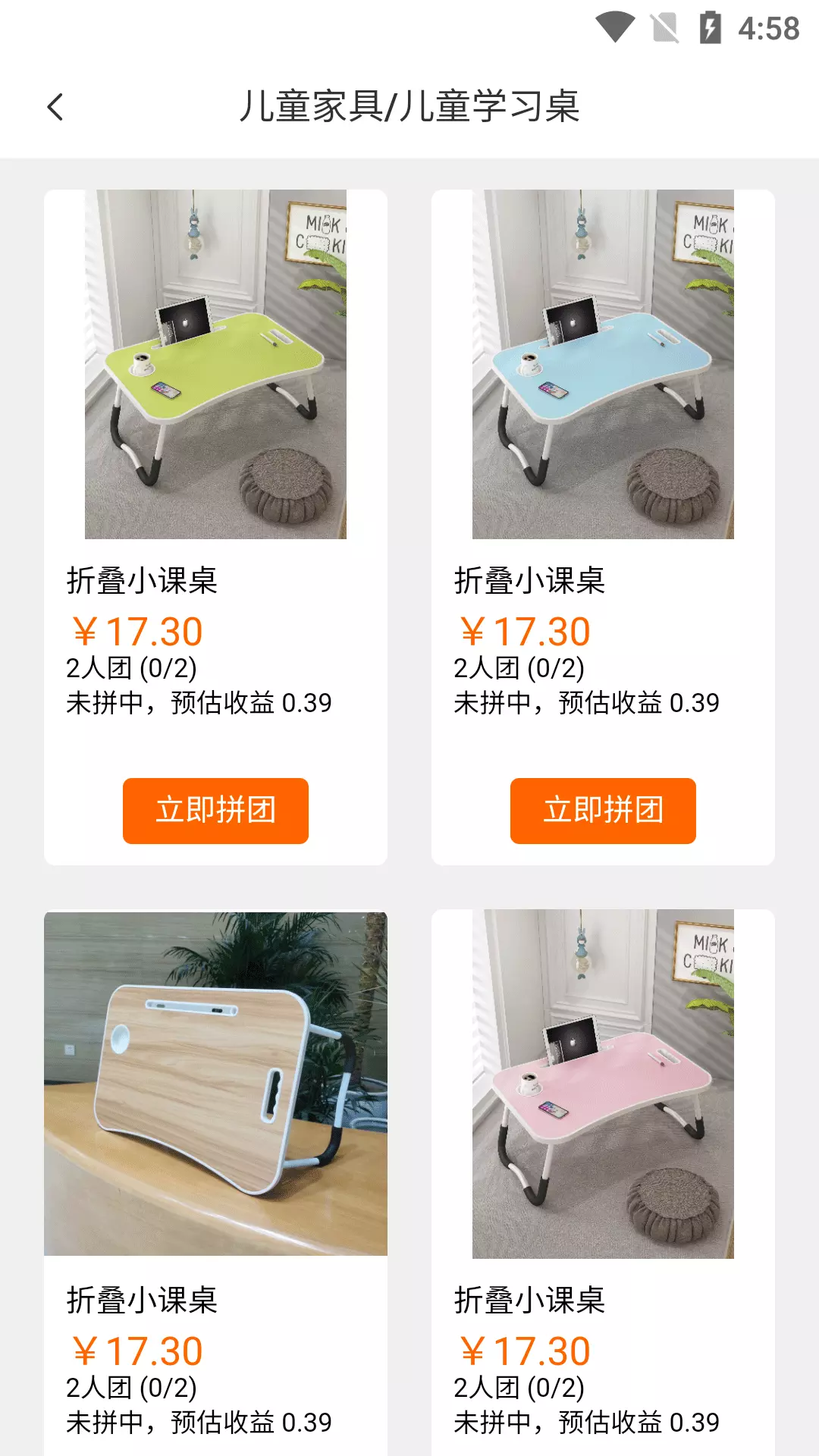Tap 立即拼团 under the blue desk

click(603, 811)
